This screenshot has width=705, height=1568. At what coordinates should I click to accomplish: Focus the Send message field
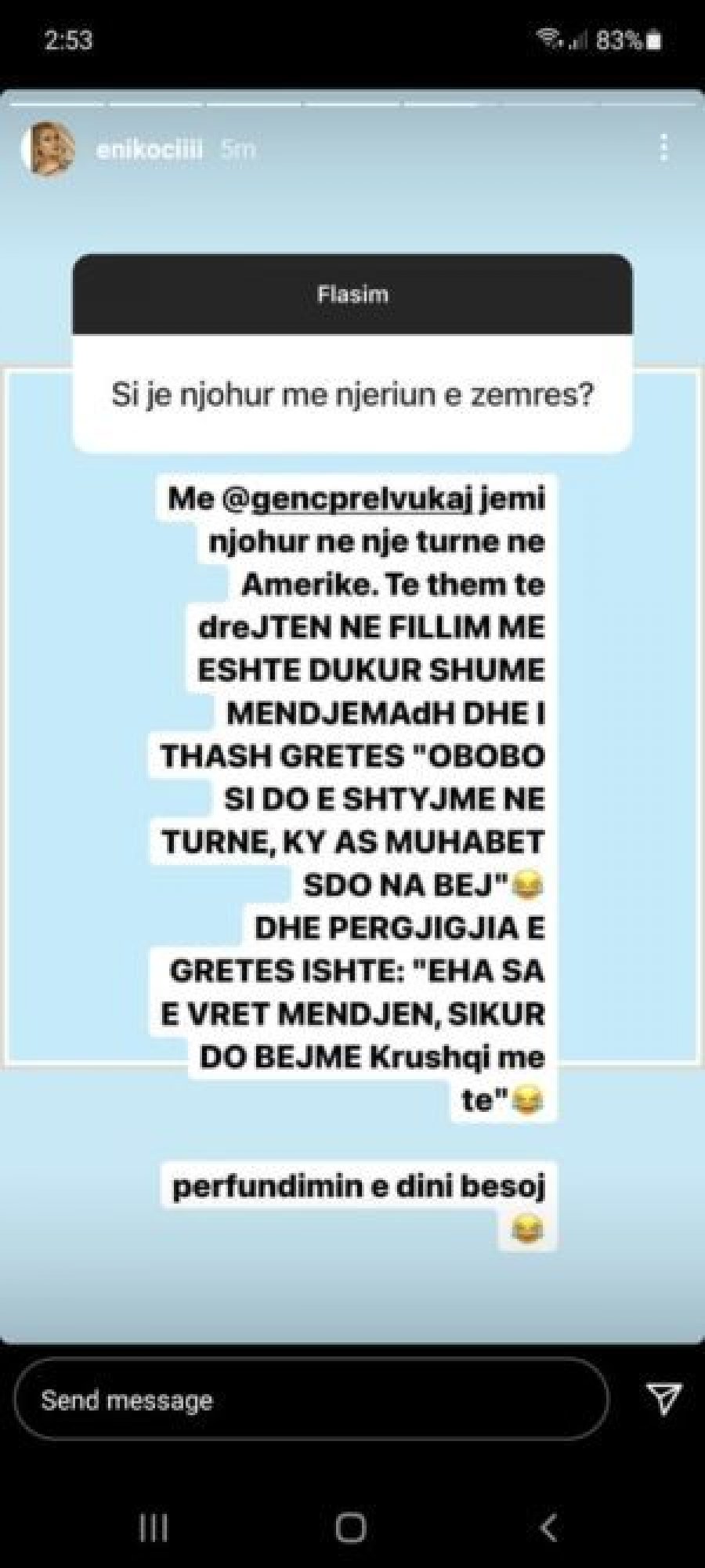tap(312, 1399)
